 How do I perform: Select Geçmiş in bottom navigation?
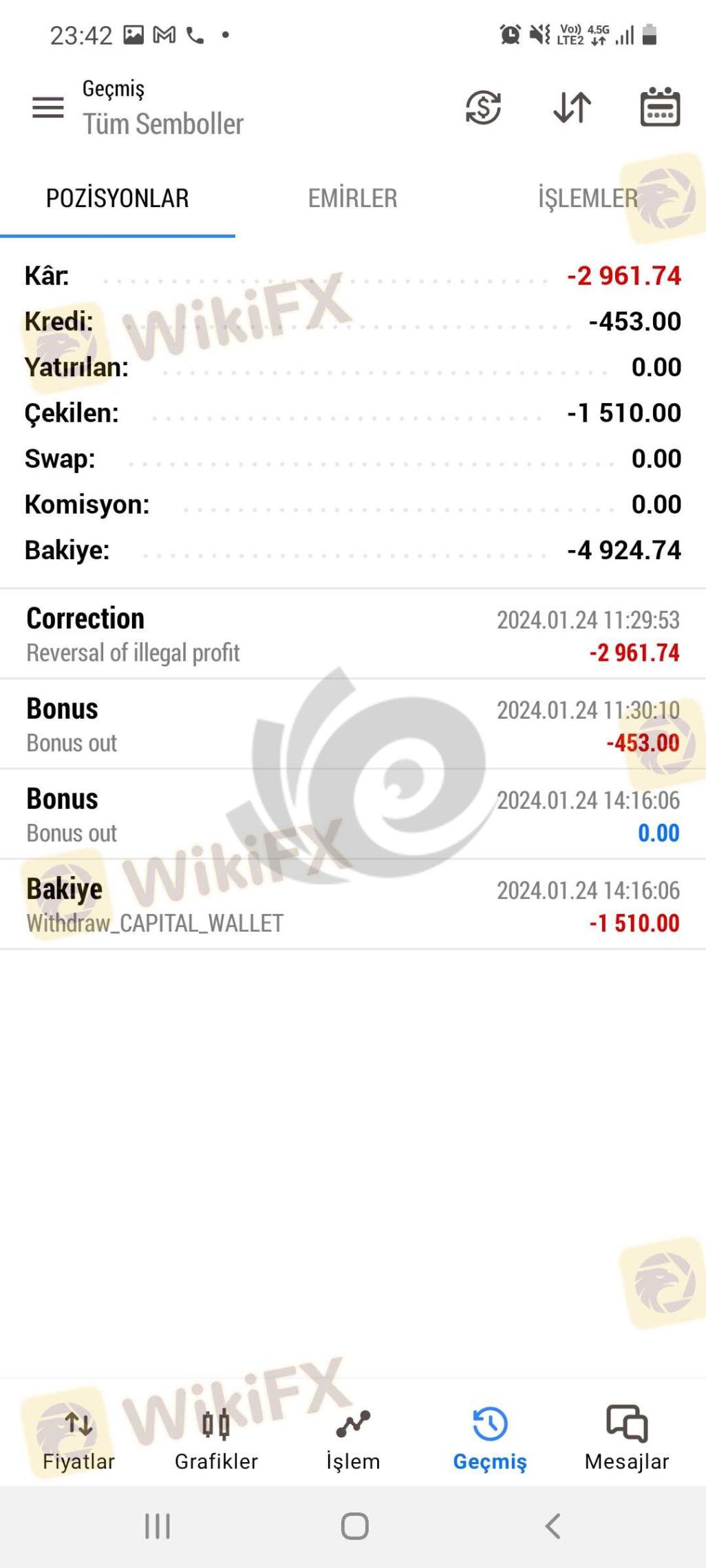pos(490,1439)
